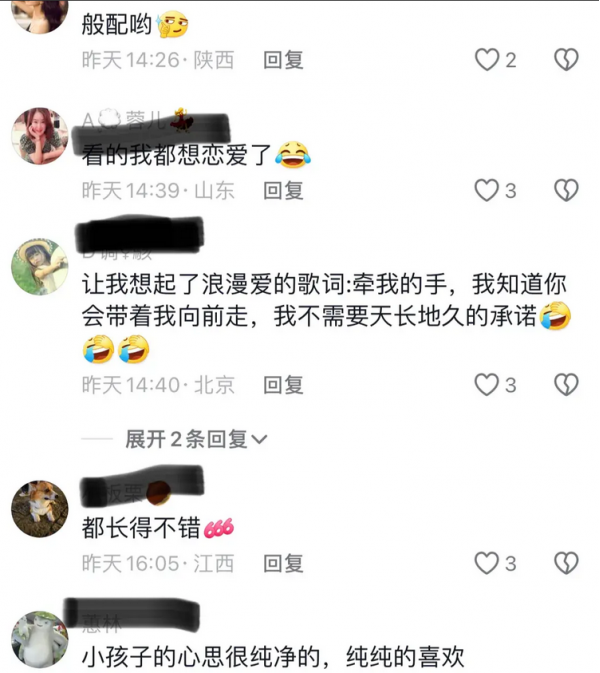Open avatar of 小孩子的心思 commenter
The image size is (600, 673).
click(x=39, y=637)
